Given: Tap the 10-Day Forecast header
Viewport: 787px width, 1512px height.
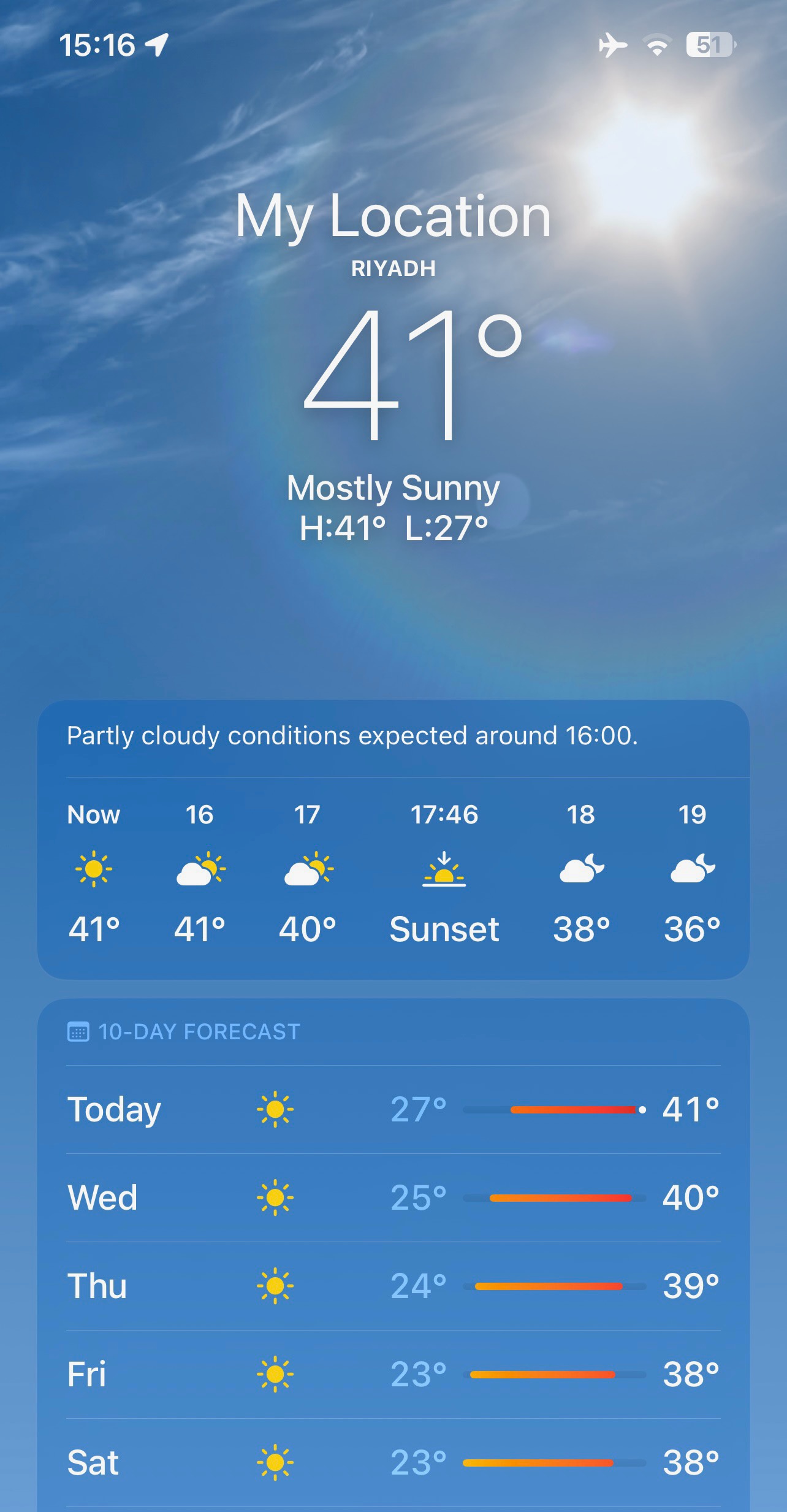Looking at the screenshot, I should click(199, 1032).
